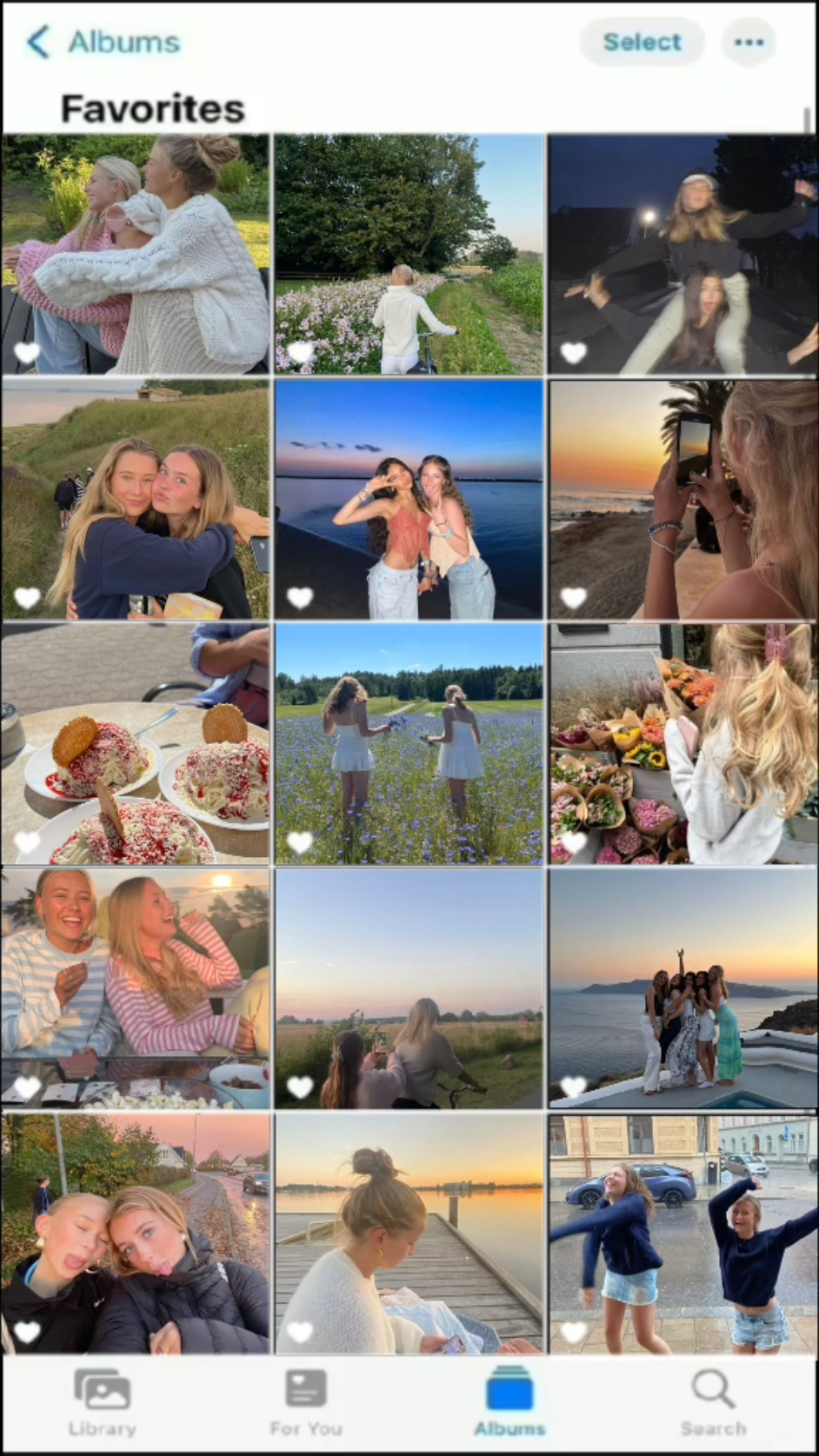
Task: Open the flower bouquets market photo
Action: pyautogui.click(x=682, y=743)
